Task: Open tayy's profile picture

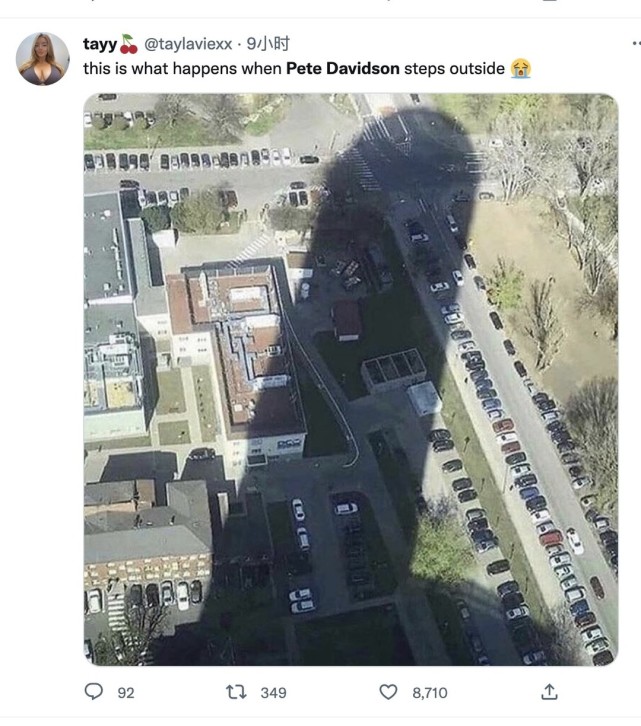Action: click(x=43, y=58)
